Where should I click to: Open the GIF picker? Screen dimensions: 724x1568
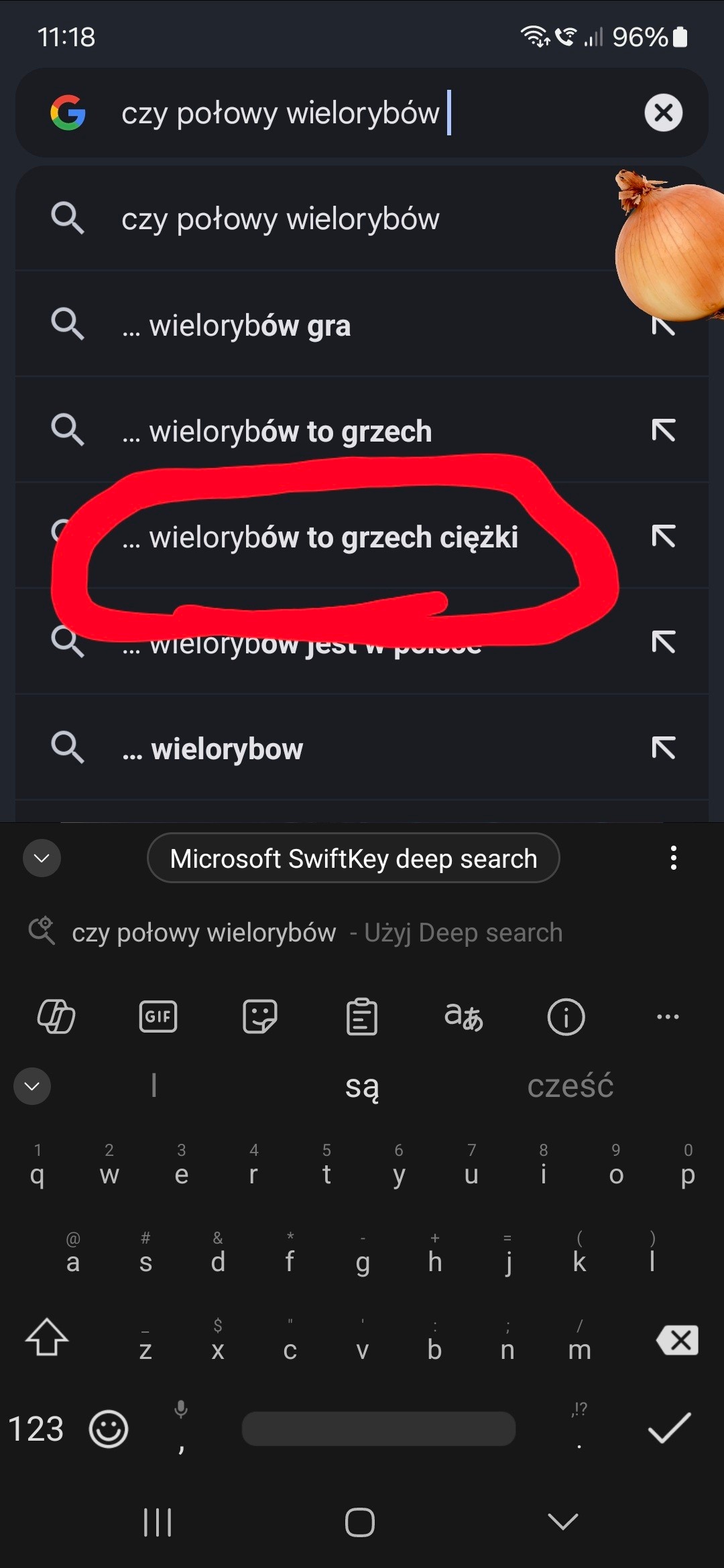(158, 1017)
